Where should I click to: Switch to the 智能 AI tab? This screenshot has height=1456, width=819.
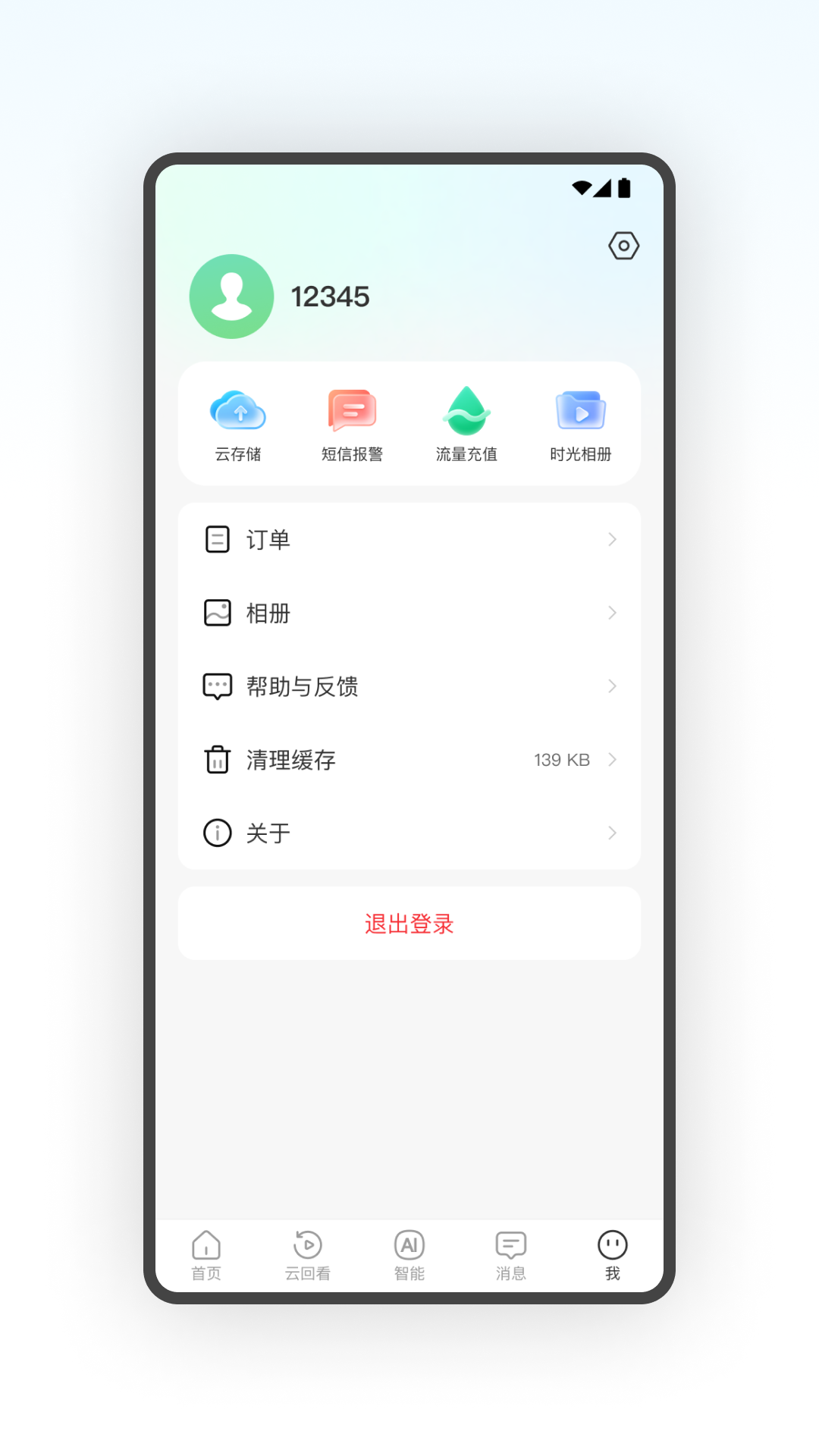409,1256
